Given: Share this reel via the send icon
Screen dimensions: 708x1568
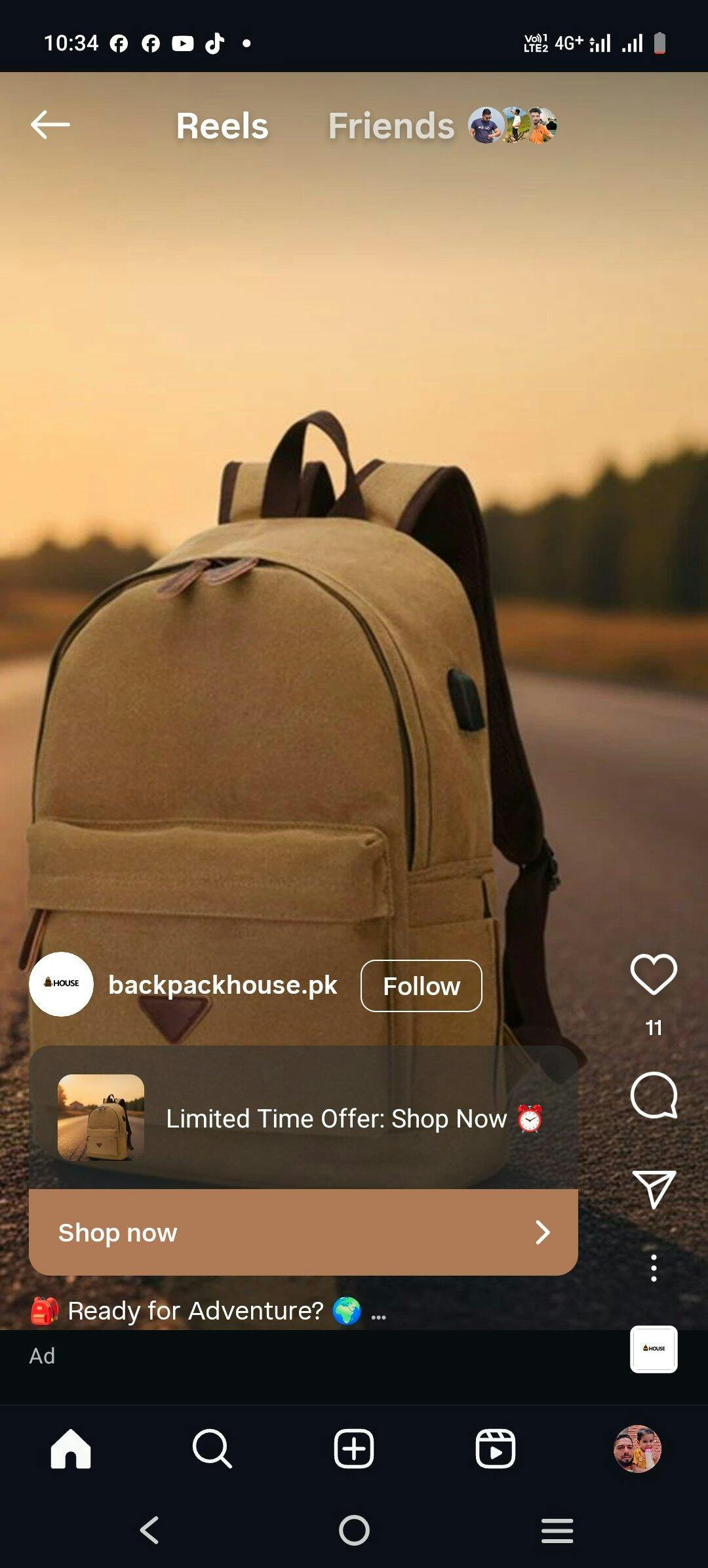Looking at the screenshot, I should point(653,1189).
